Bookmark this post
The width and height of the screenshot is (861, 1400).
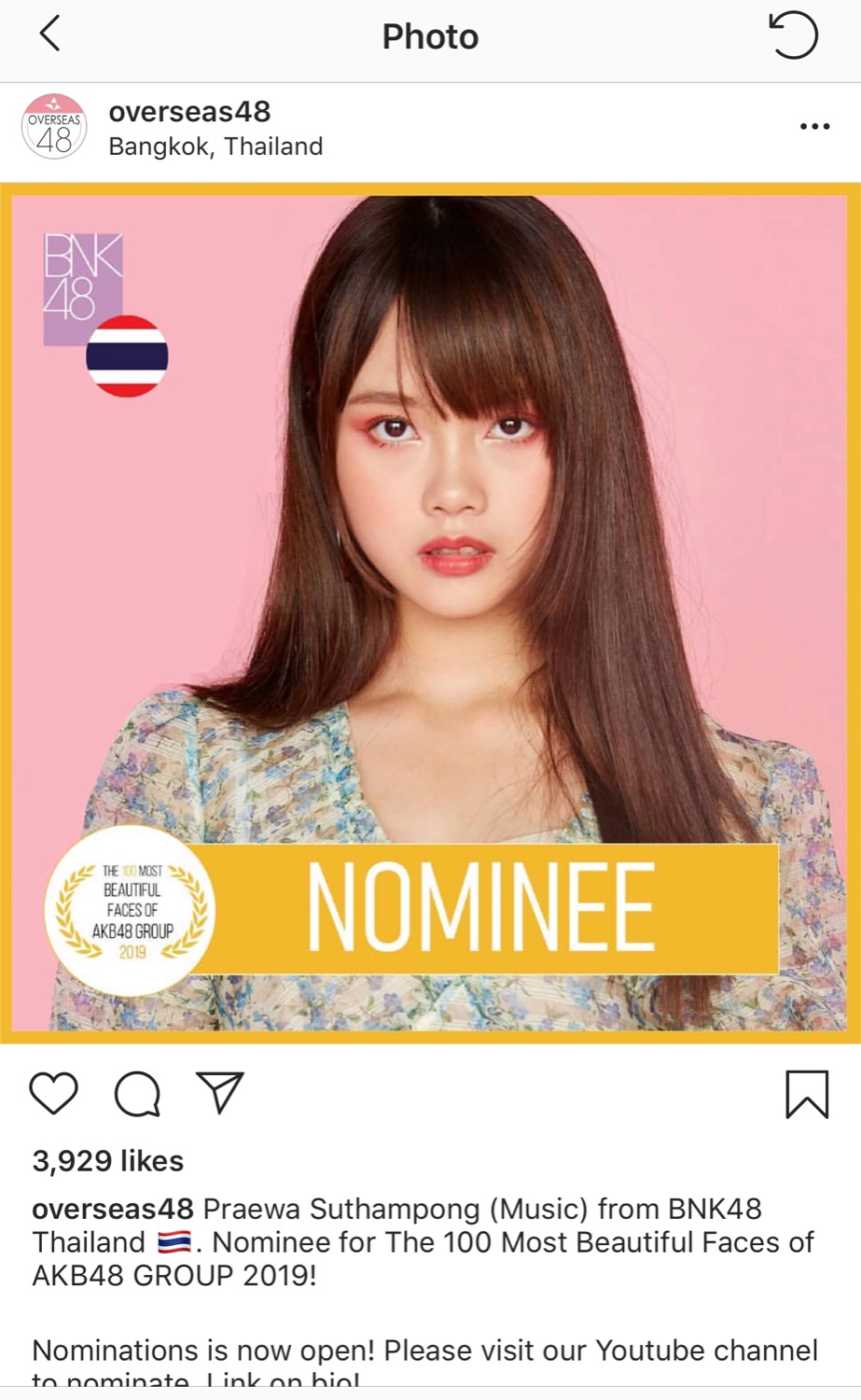click(x=807, y=1093)
